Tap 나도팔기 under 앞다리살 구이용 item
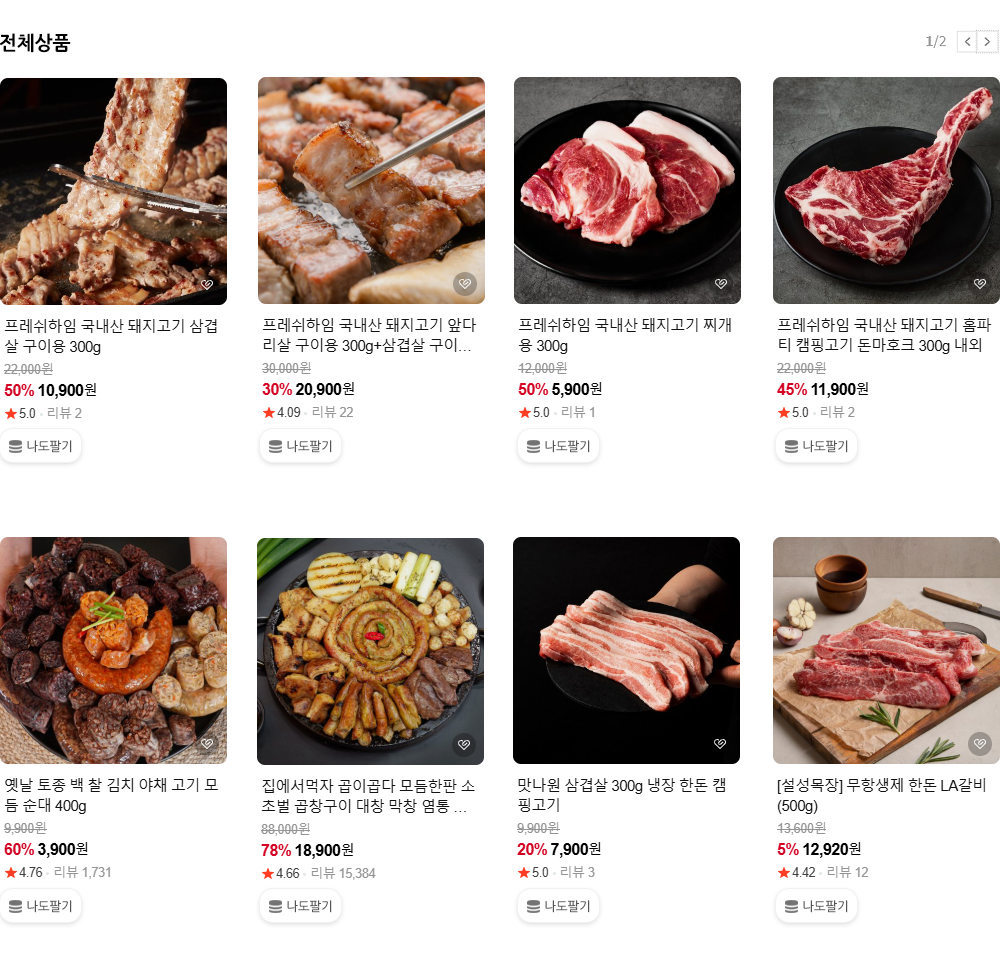1000x970 pixels. [300, 446]
